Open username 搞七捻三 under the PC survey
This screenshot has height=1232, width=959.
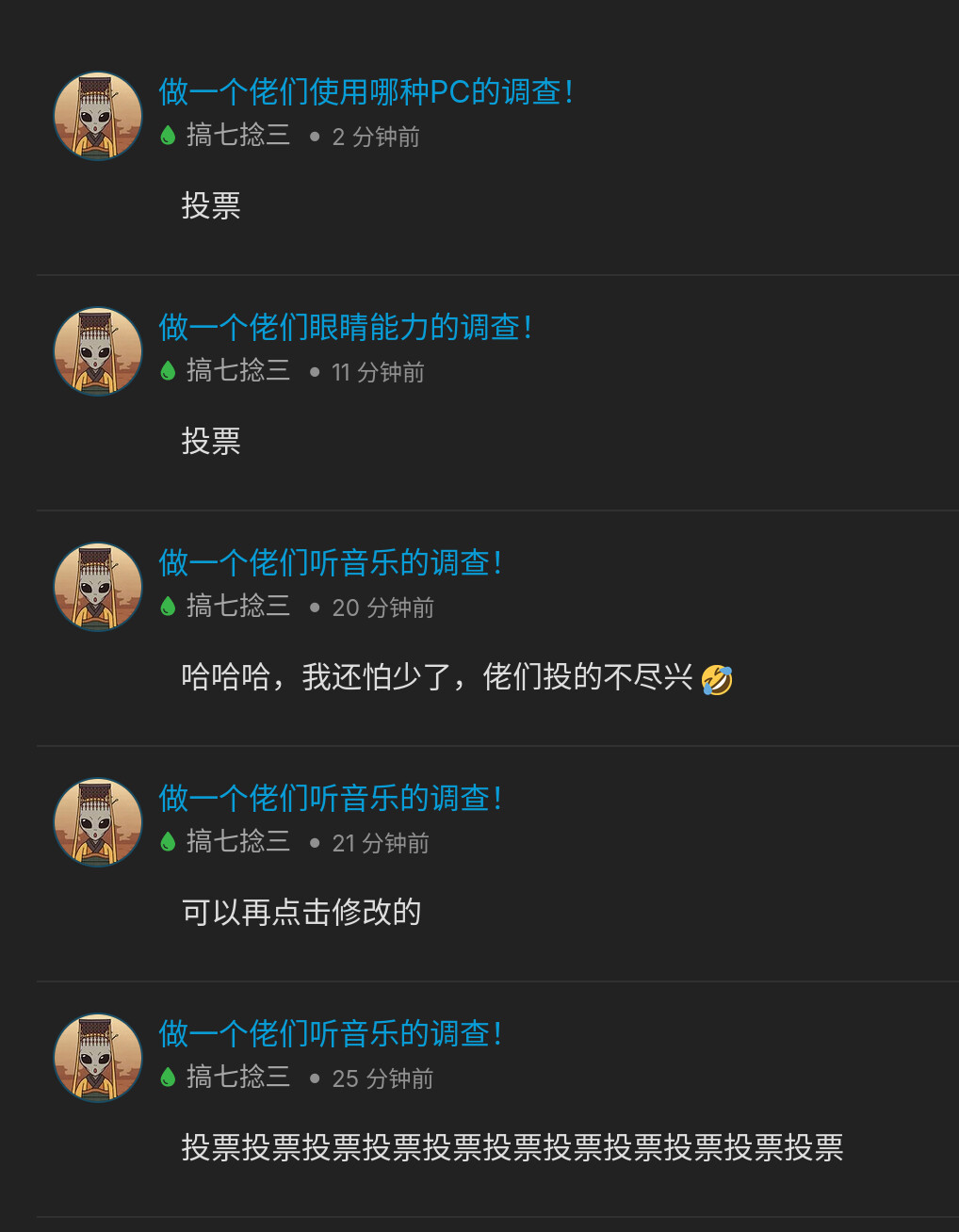[x=238, y=136]
